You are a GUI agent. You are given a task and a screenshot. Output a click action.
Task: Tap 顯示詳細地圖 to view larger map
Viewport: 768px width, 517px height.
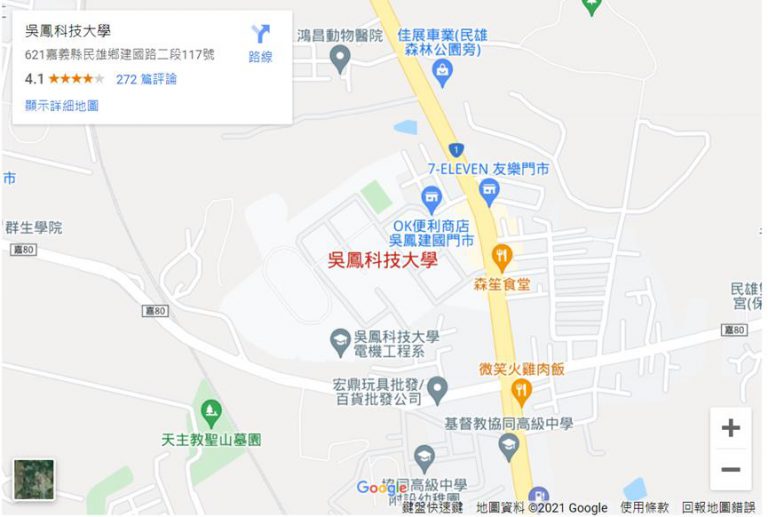point(62,105)
